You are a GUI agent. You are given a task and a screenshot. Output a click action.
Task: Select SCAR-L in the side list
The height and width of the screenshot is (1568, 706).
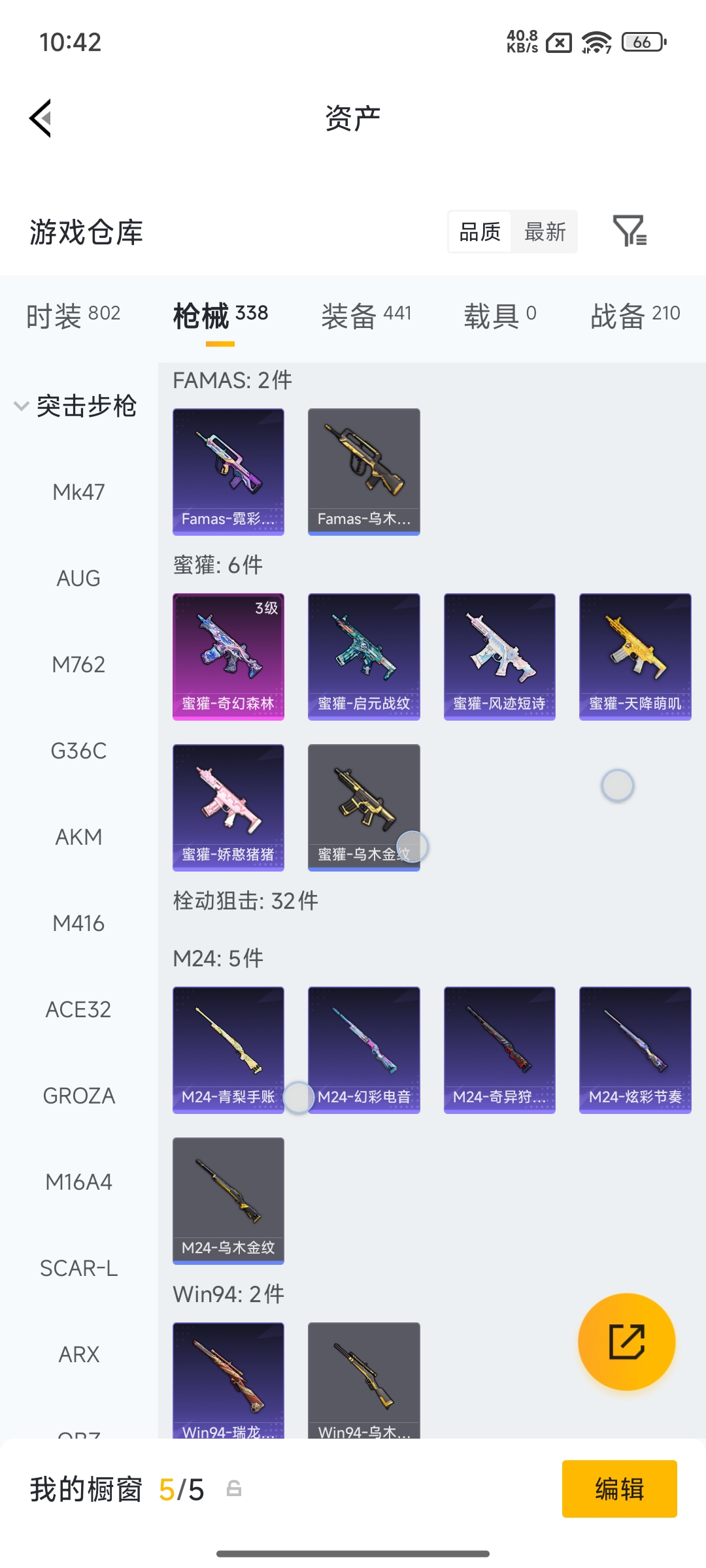pos(78,1268)
